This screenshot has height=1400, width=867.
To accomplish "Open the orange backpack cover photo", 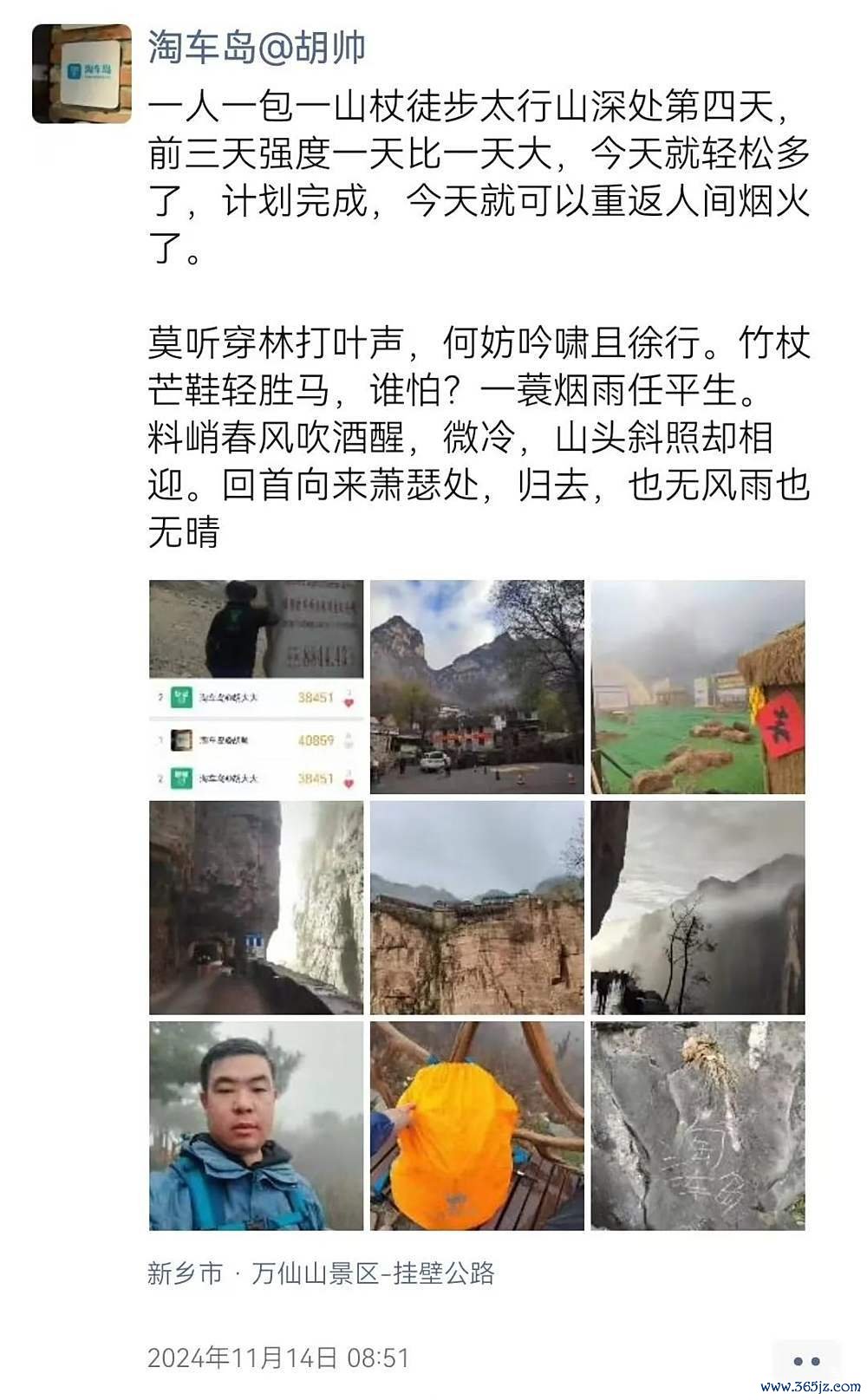I will tap(477, 1125).
